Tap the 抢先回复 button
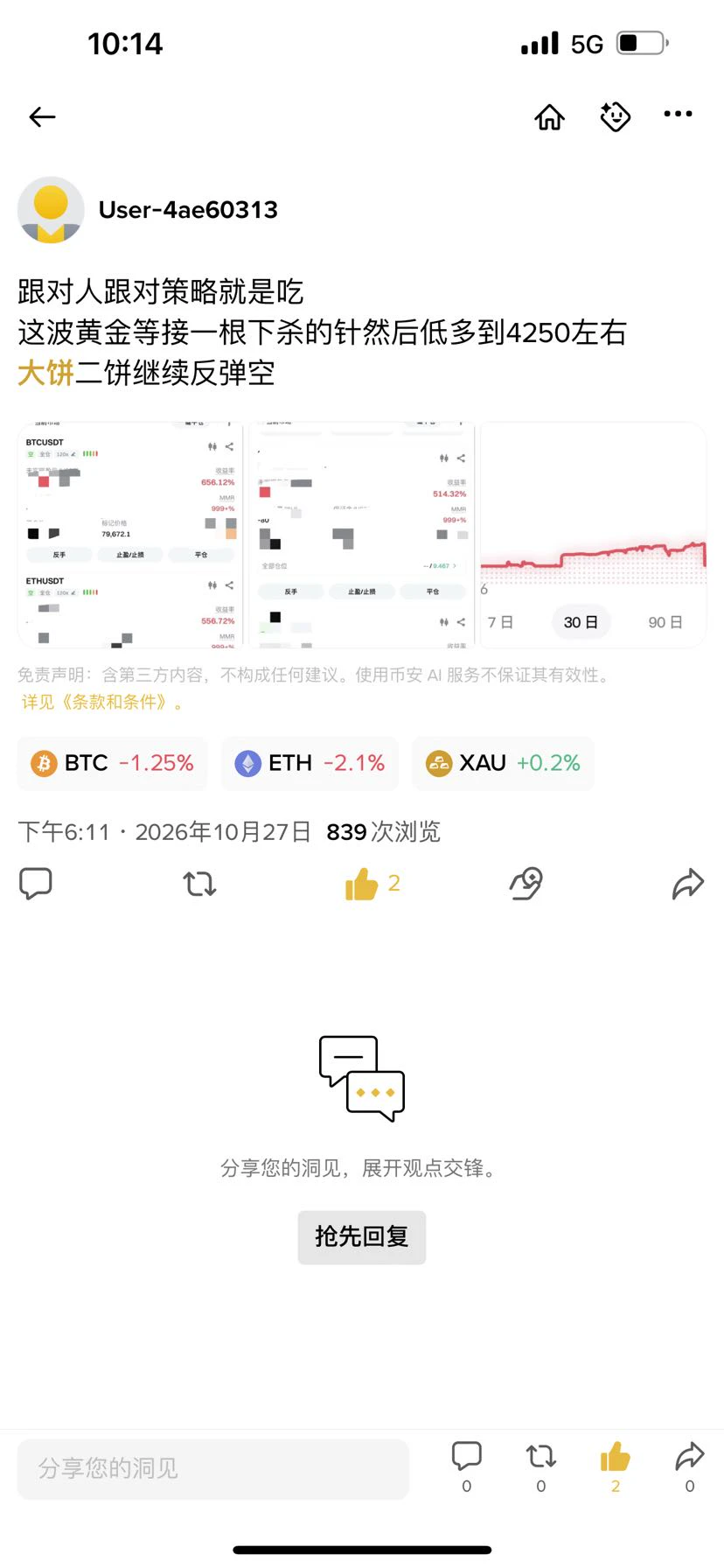724x1568 pixels. click(362, 1237)
